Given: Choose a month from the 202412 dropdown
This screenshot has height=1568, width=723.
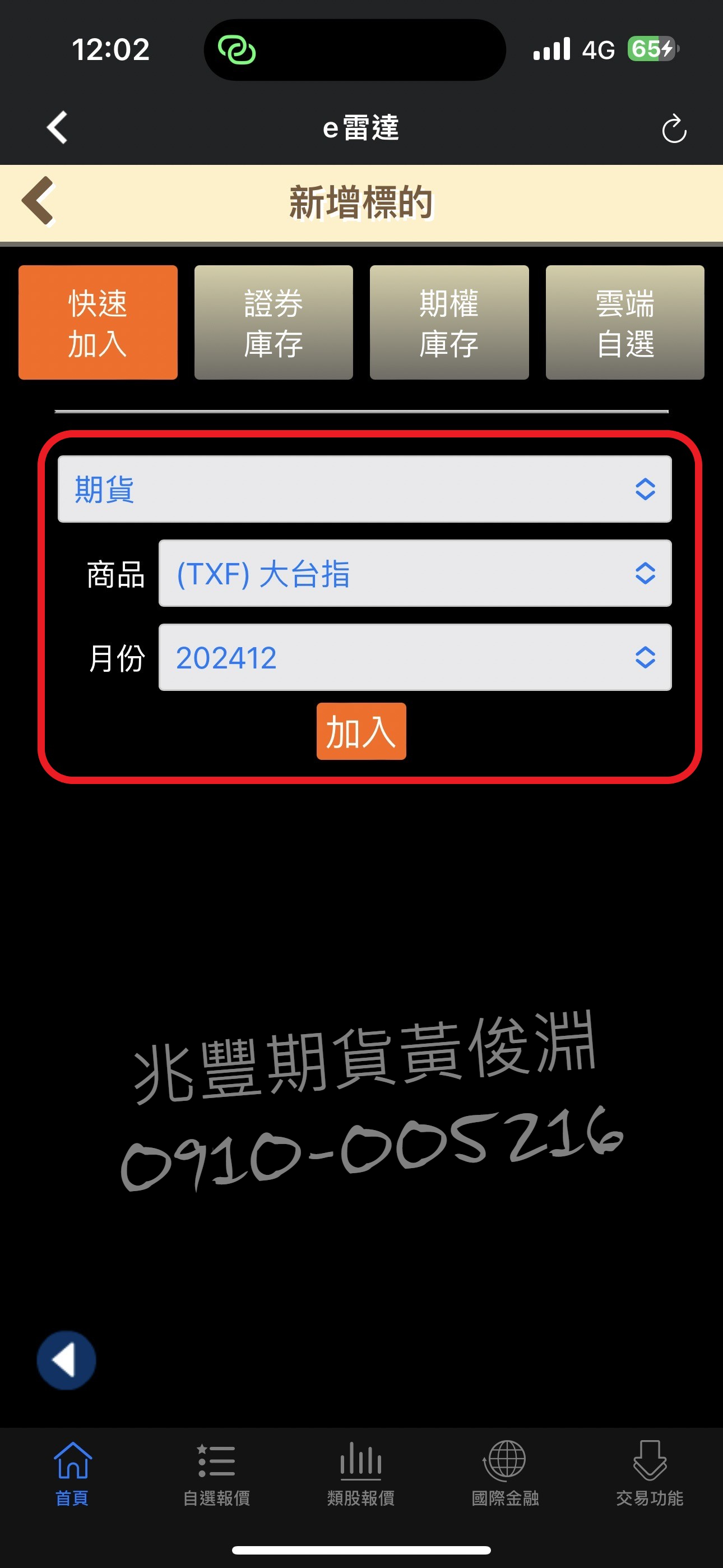Looking at the screenshot, I should click(414, 657).
